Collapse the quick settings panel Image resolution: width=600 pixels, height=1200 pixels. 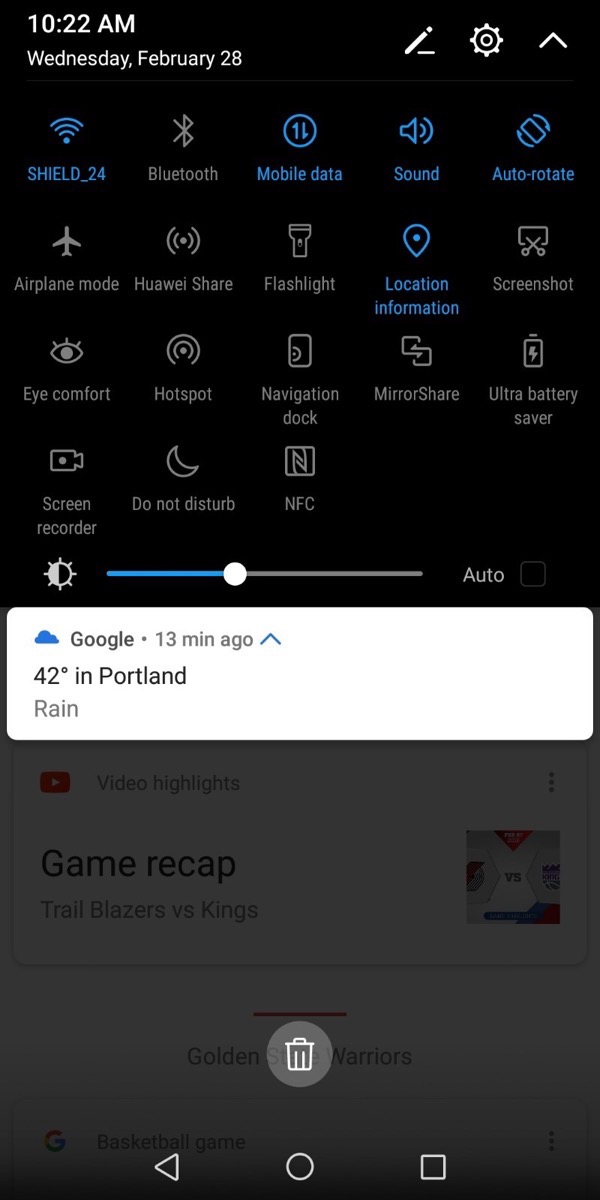coord(553,41)
